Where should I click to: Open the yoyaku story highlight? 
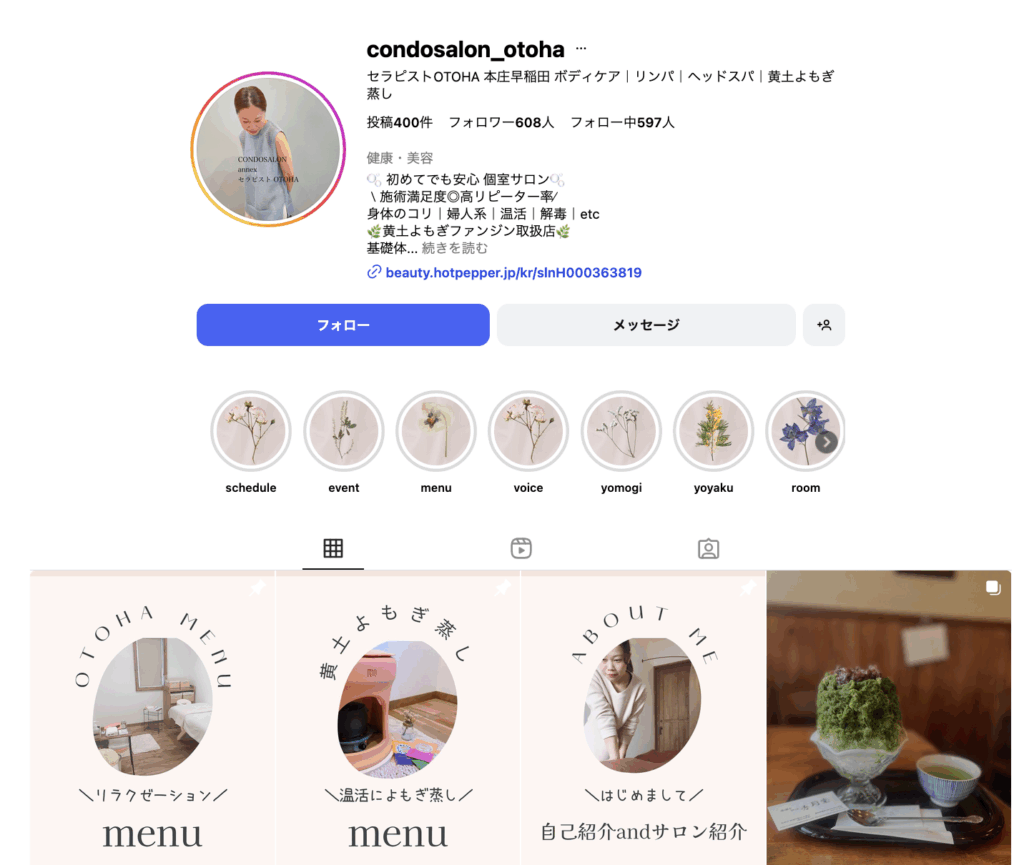pyautogui.click(x=713, y=432)
